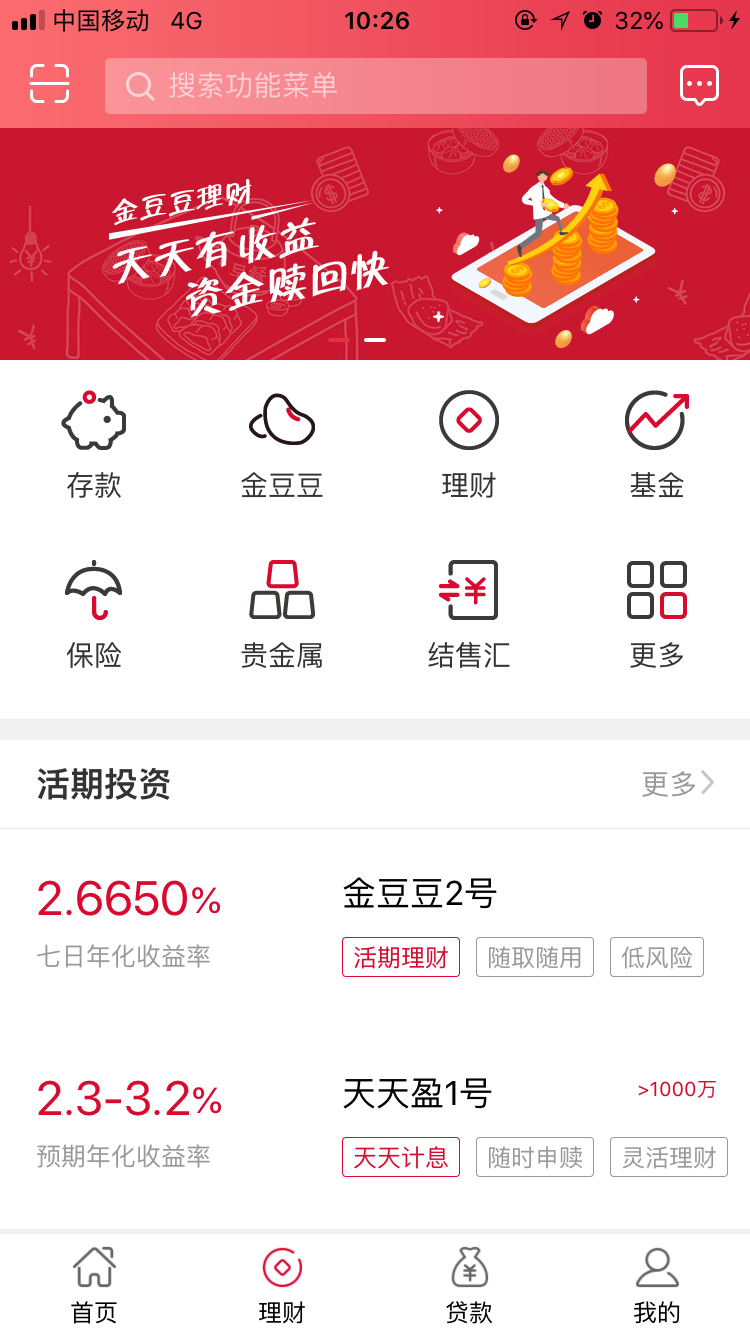The width and height of the screenshot is (750, 1334).
Task: Open the 贵金属 (Precious Metals) icon
Action: point(281,610)
